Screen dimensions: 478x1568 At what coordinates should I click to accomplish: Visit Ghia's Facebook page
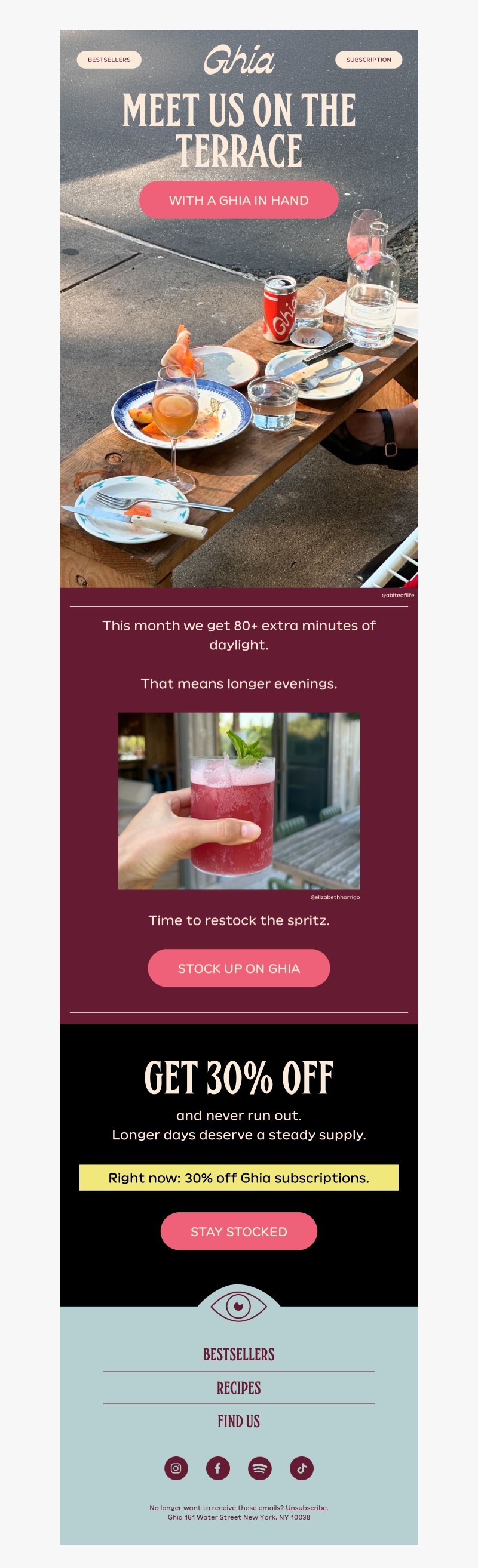click(217, 1468)
